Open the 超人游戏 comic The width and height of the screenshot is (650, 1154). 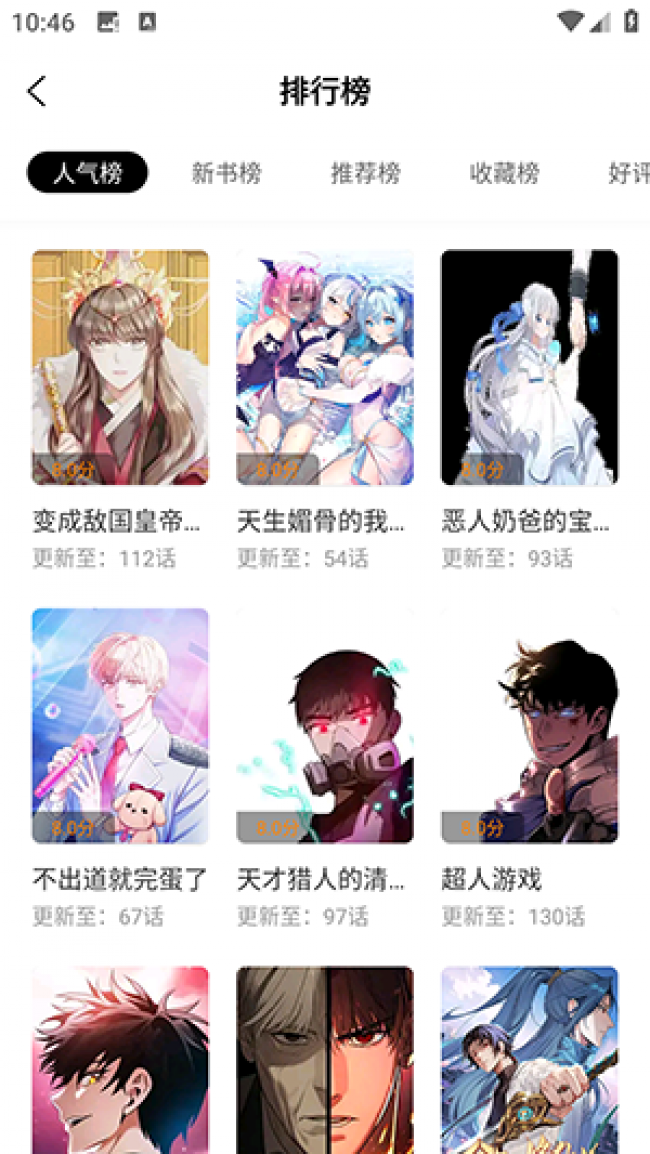click(x=529, y=726)
